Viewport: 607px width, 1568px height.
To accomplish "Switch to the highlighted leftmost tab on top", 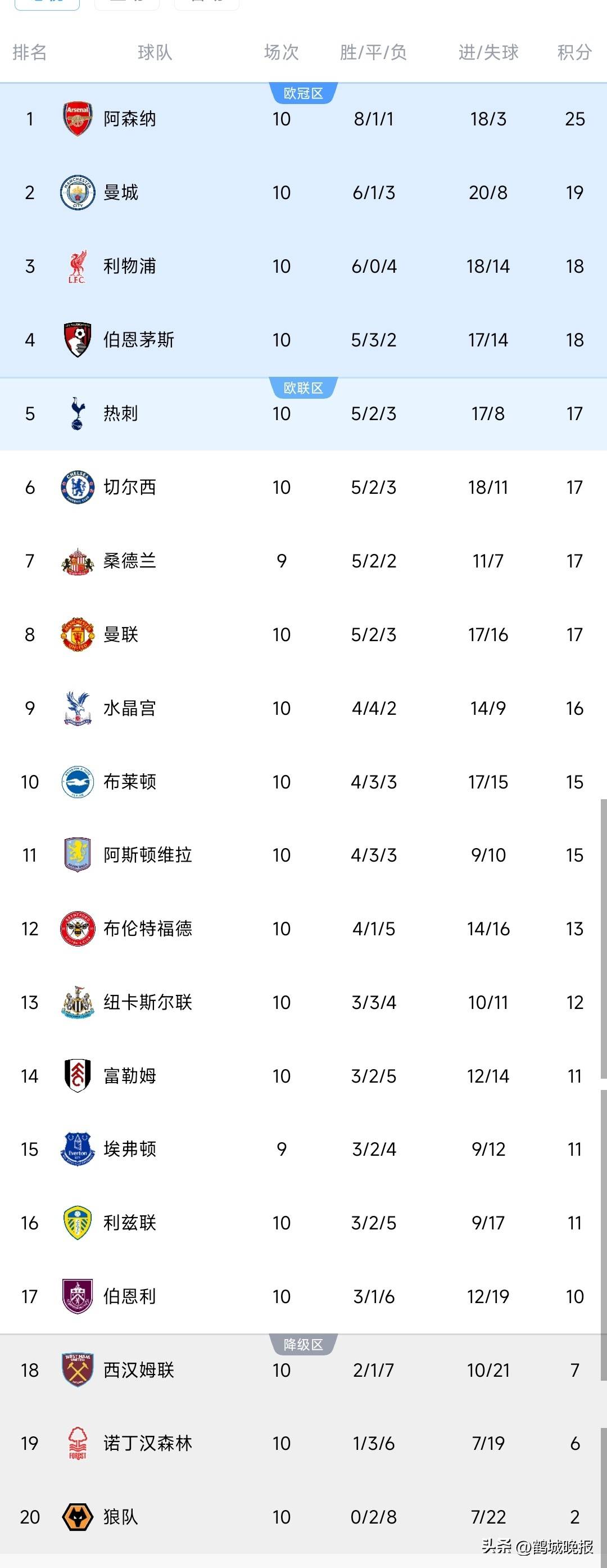I will tap(48, 4).
